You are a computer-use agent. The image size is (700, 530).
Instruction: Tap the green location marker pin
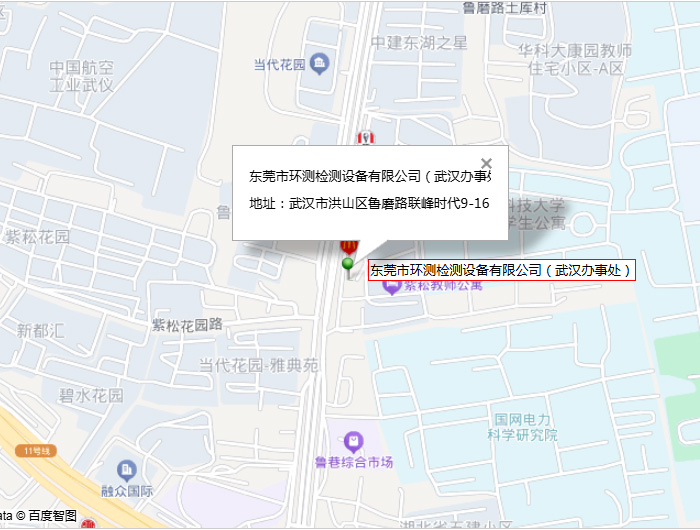pyautogui.click(x=348, y=266)
